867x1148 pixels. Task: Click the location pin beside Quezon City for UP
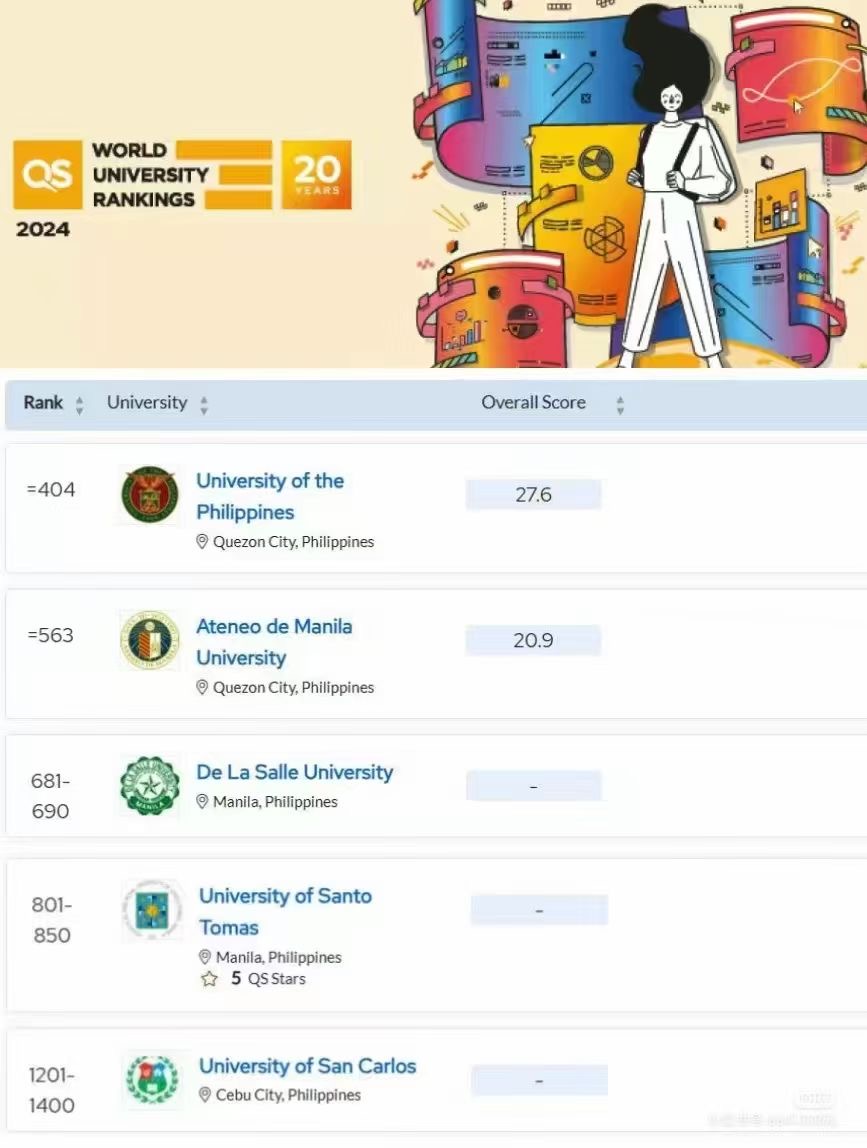coord(200,542)
